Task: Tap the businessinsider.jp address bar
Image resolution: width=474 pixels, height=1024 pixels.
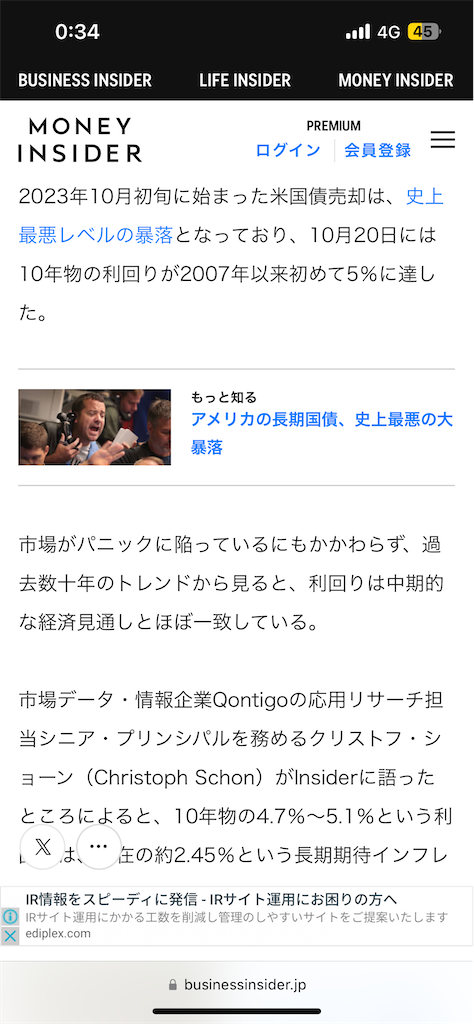Action: pos(237,984)
